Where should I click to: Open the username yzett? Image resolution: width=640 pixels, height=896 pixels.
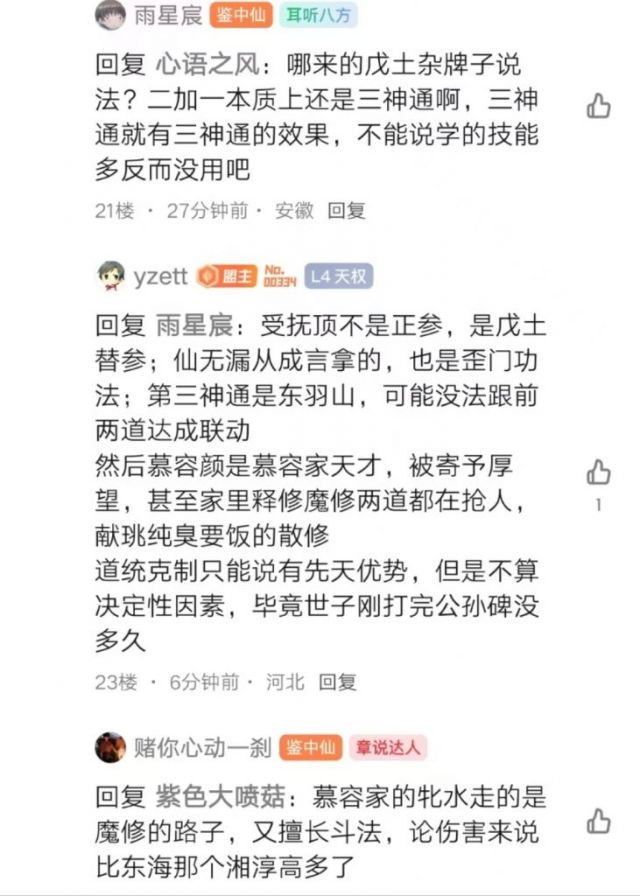click(160, 277)
